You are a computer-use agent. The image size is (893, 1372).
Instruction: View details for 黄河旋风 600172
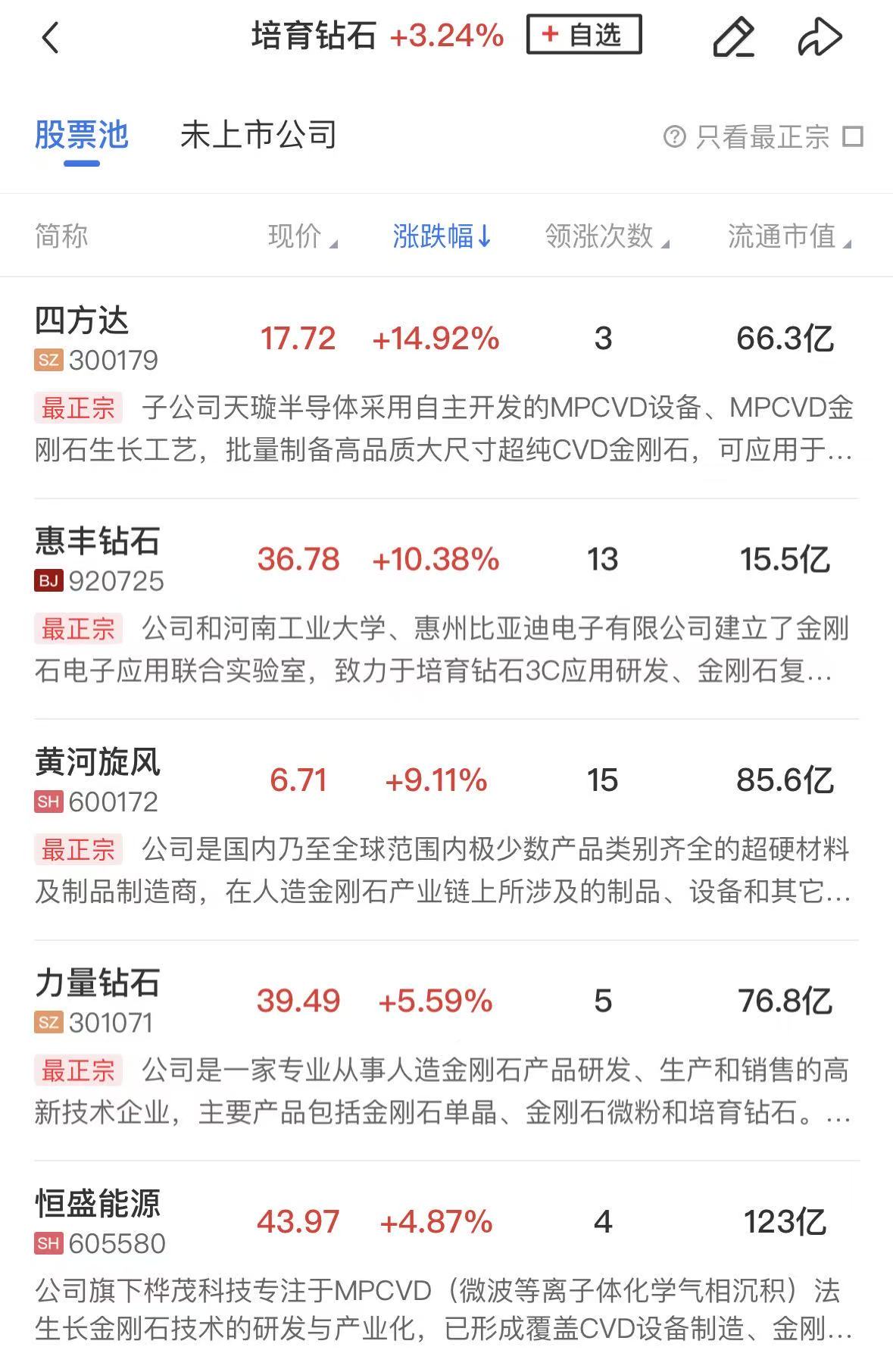pos(97,780)
